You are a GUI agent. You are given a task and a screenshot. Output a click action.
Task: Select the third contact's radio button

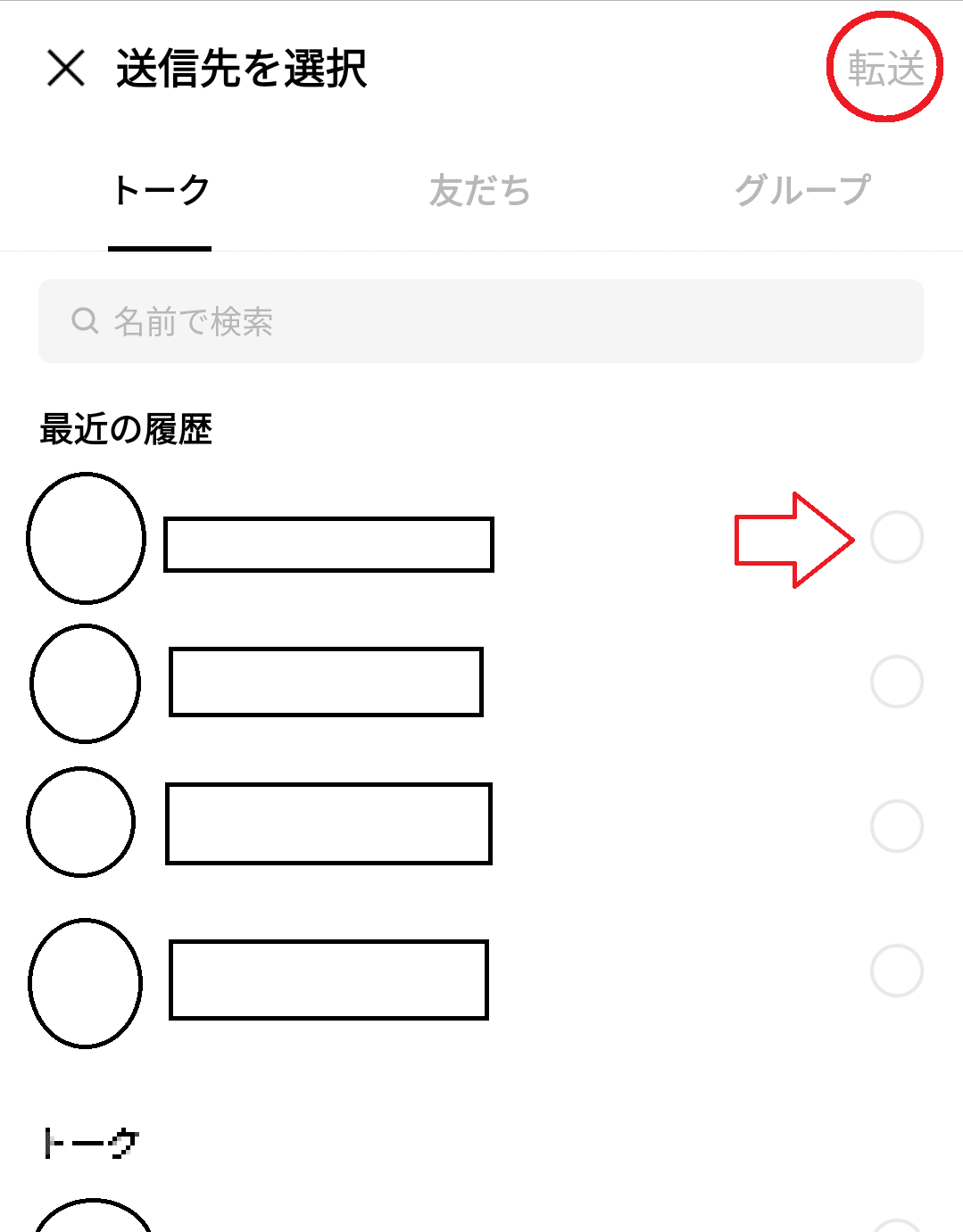click(896, 821)
